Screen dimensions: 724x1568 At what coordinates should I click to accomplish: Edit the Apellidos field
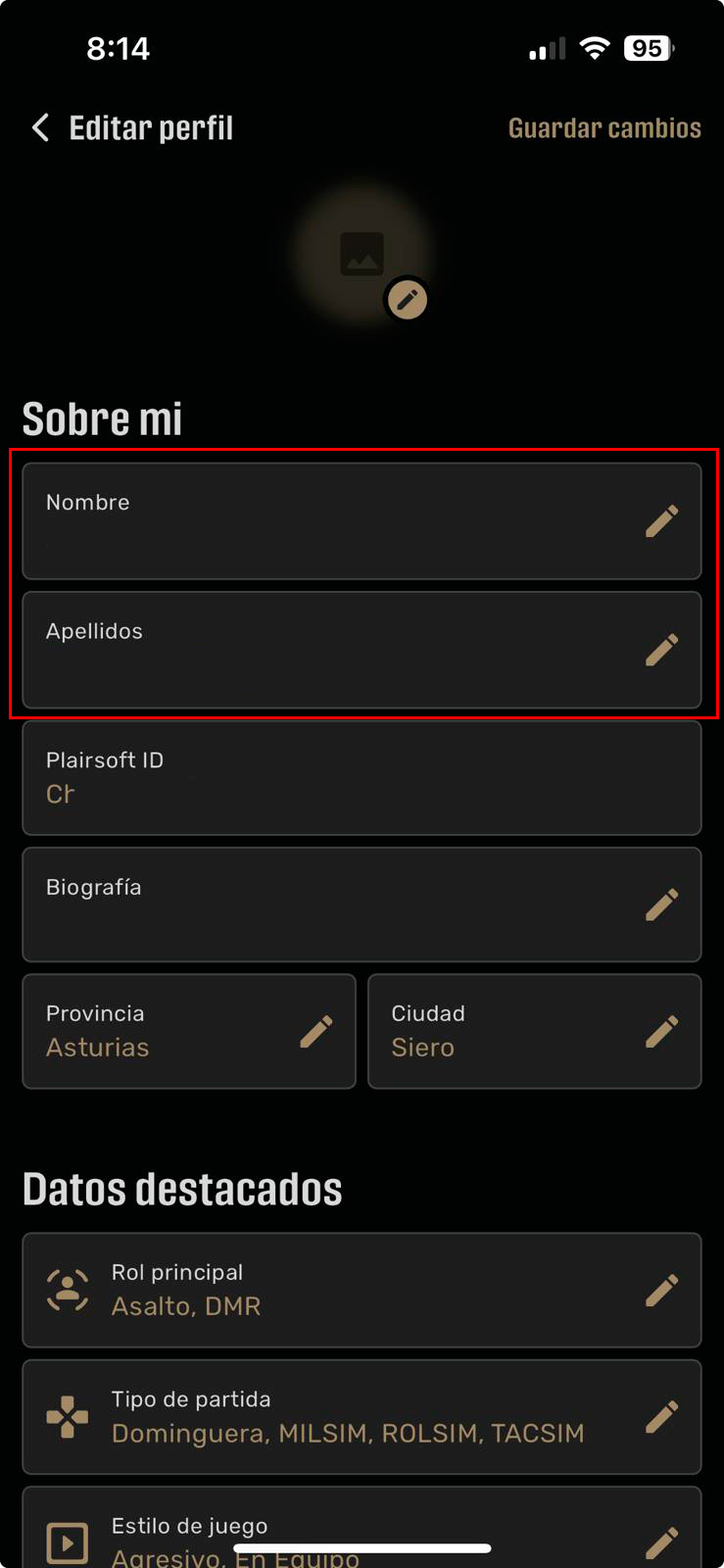tap(661, 650)
